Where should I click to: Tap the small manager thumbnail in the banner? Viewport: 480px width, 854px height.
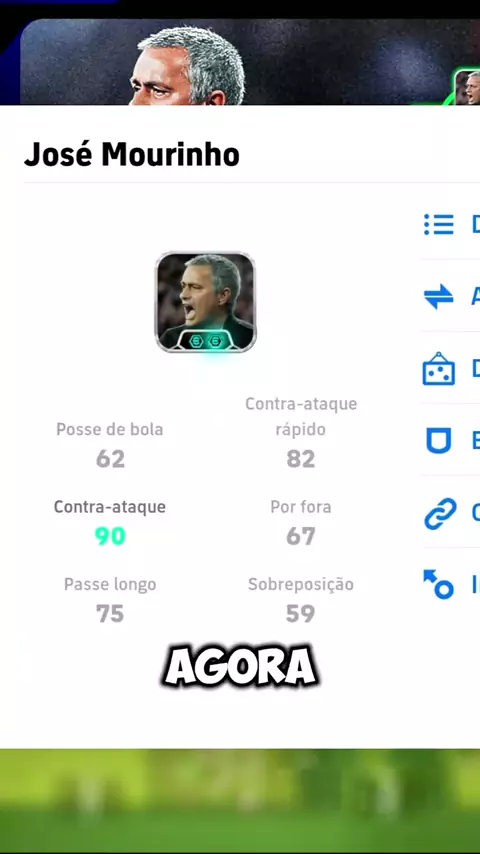[x=467, y=87]
